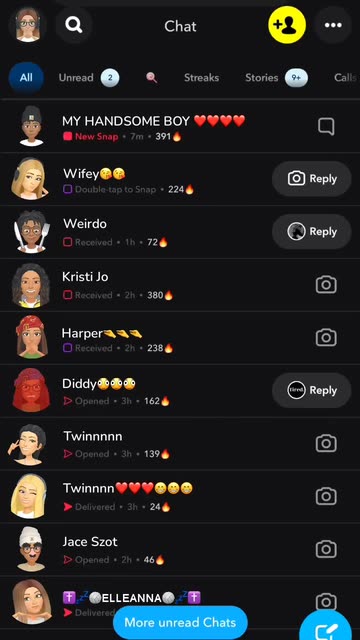
Task: Open my profile avatar
Action: click(27, 25)
